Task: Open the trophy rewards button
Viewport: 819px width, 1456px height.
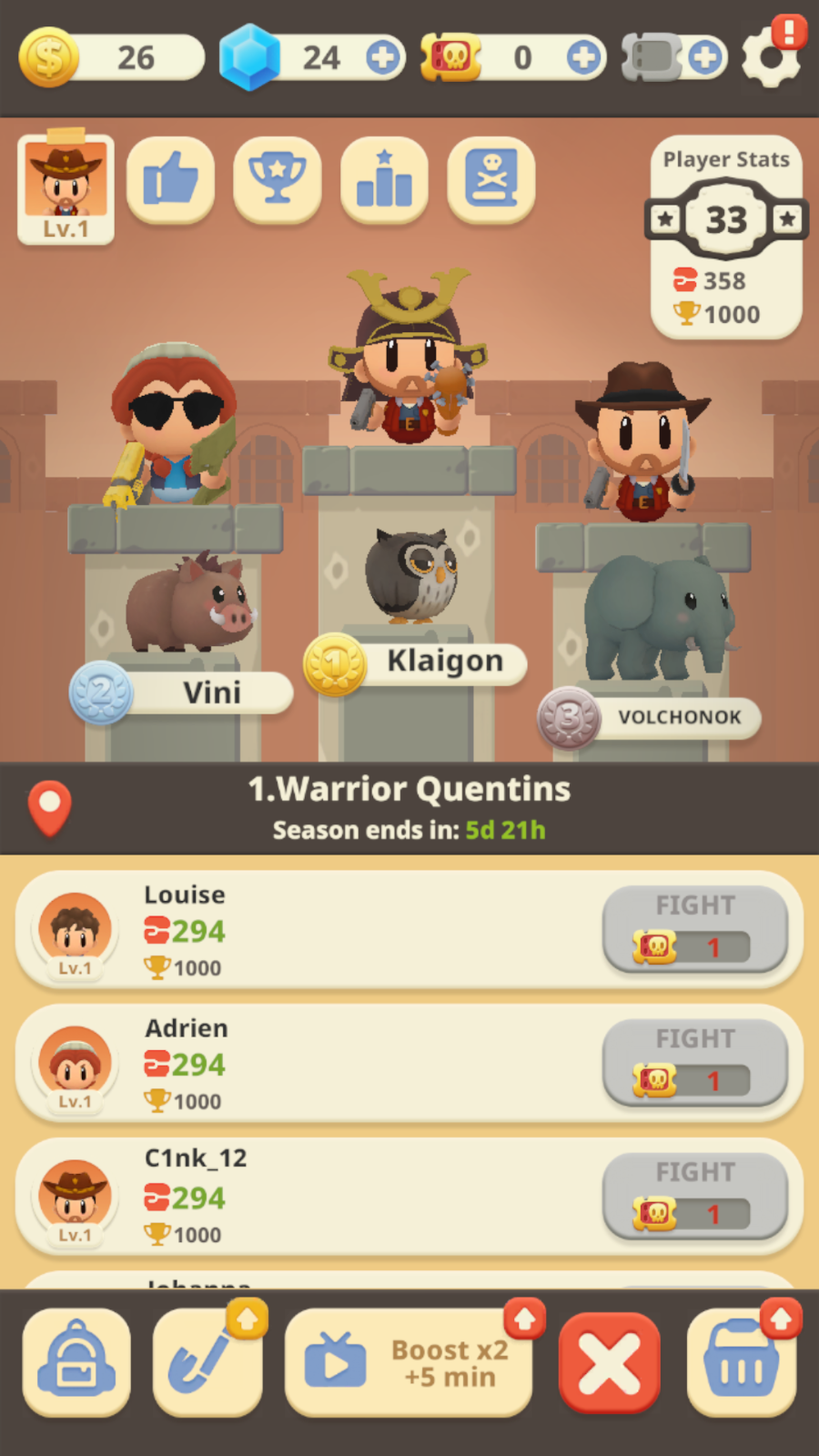Action: [278, 179]
